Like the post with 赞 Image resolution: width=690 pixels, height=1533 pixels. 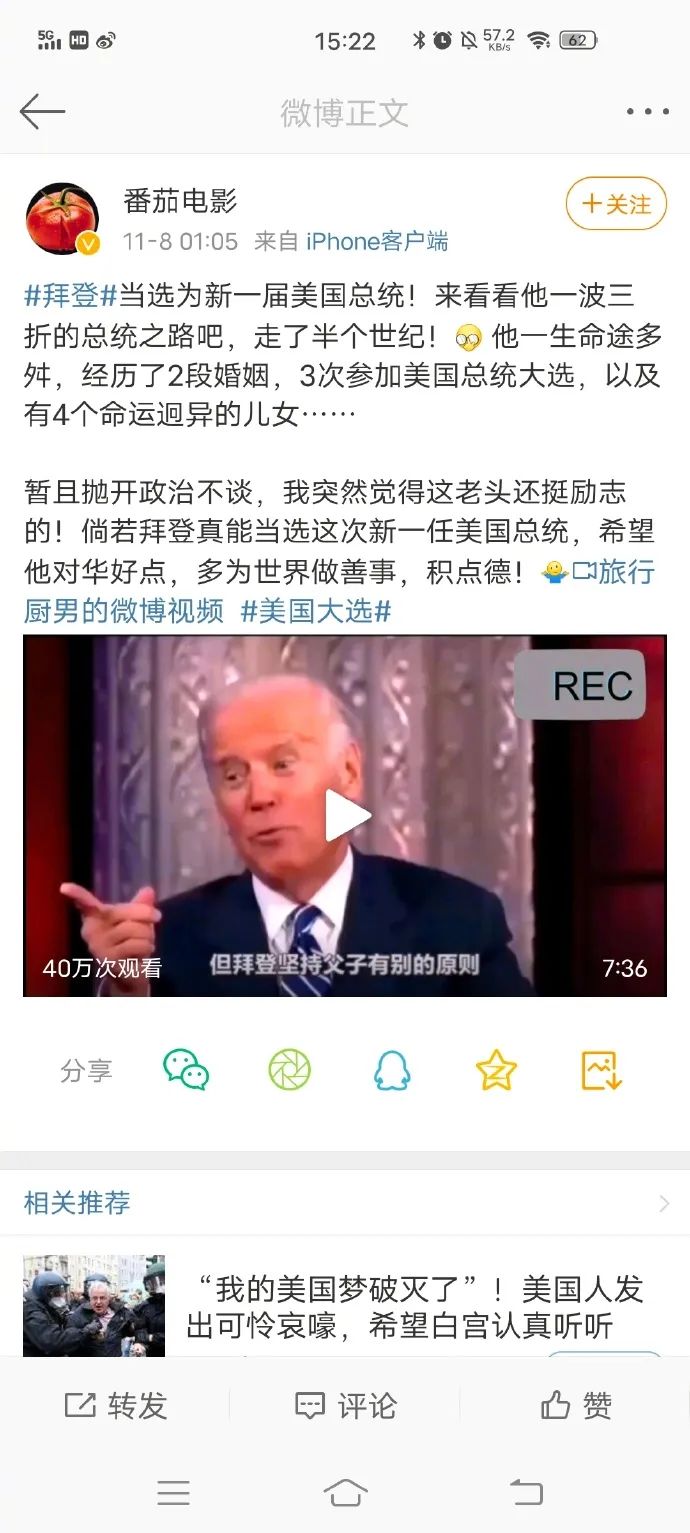(x=576, y=1405)
